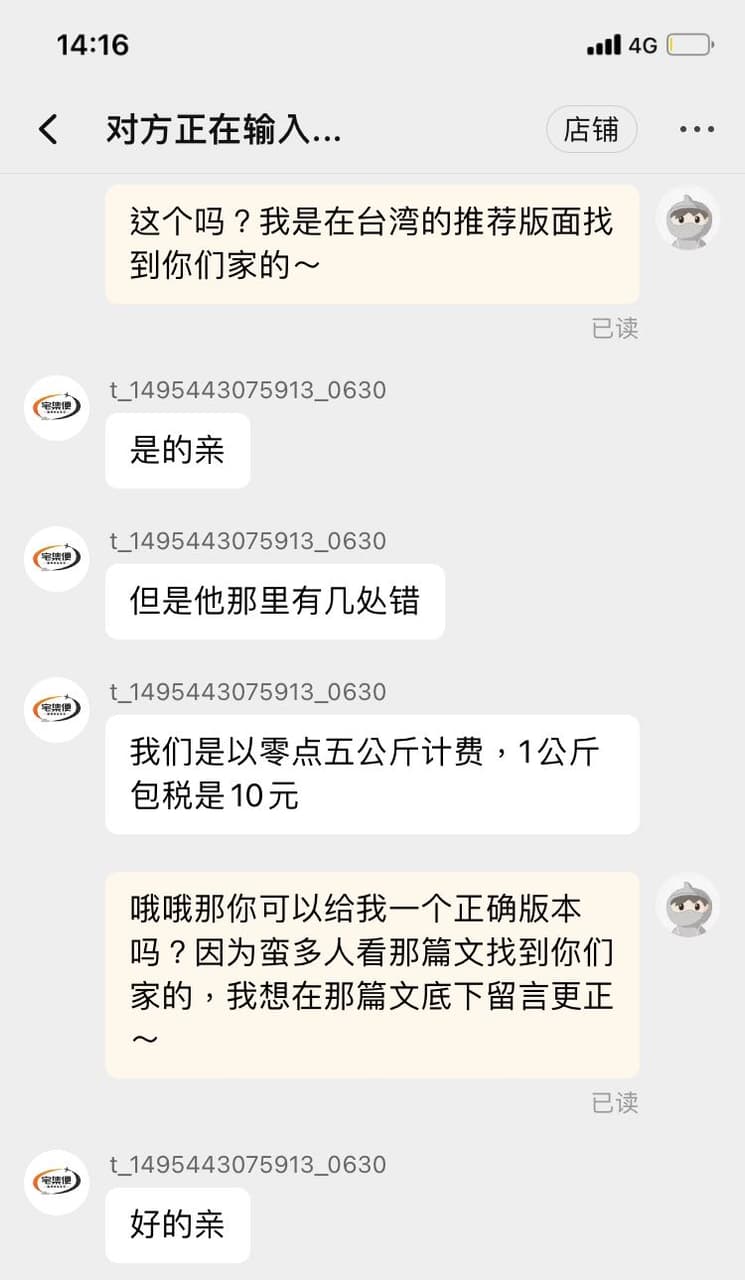
Task: Select the username t_1495443075913_0630 above 是的亲
Action: click(x=246, y=390)
